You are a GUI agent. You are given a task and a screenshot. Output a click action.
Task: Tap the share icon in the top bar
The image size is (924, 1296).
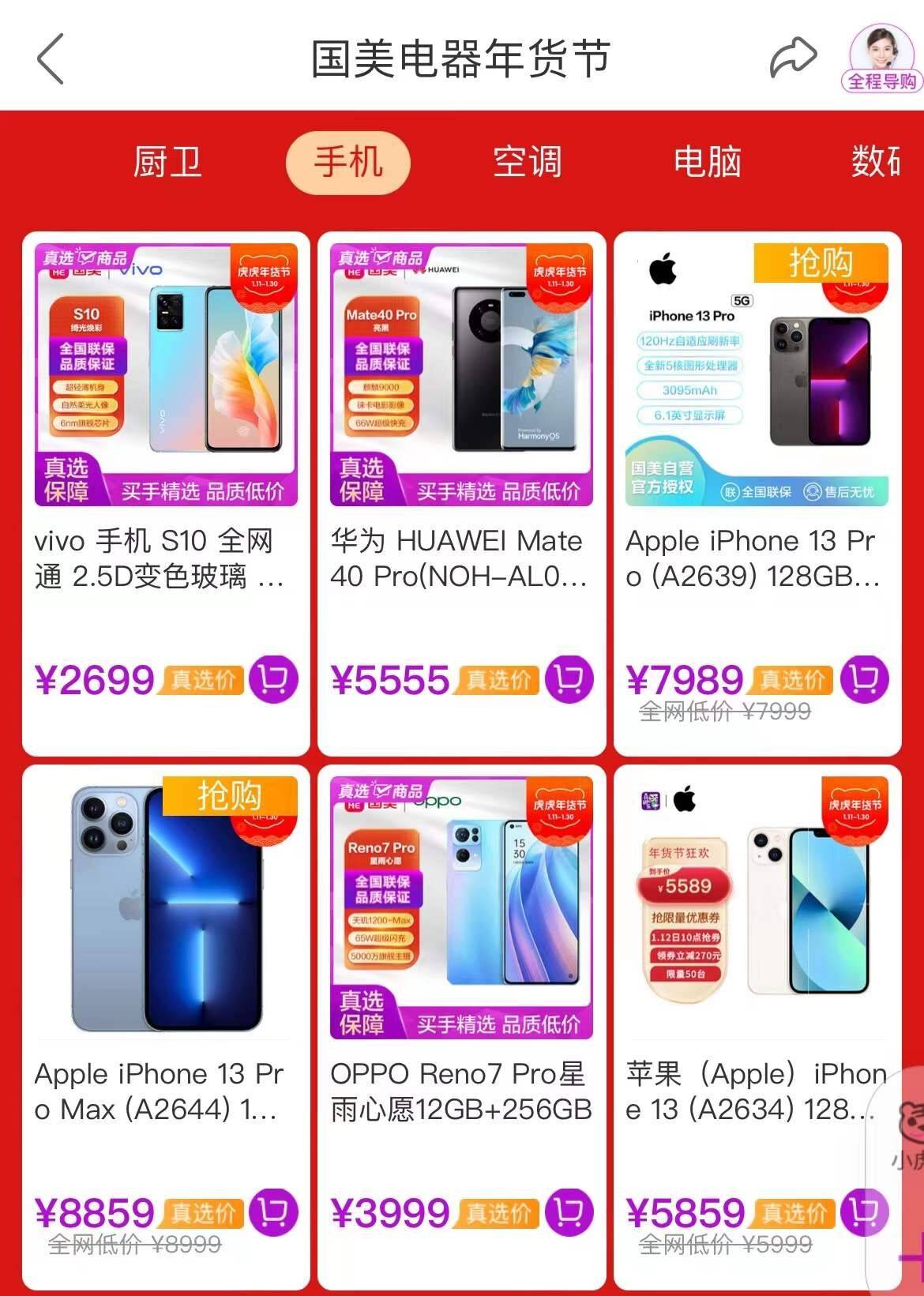tap(792, 56)
